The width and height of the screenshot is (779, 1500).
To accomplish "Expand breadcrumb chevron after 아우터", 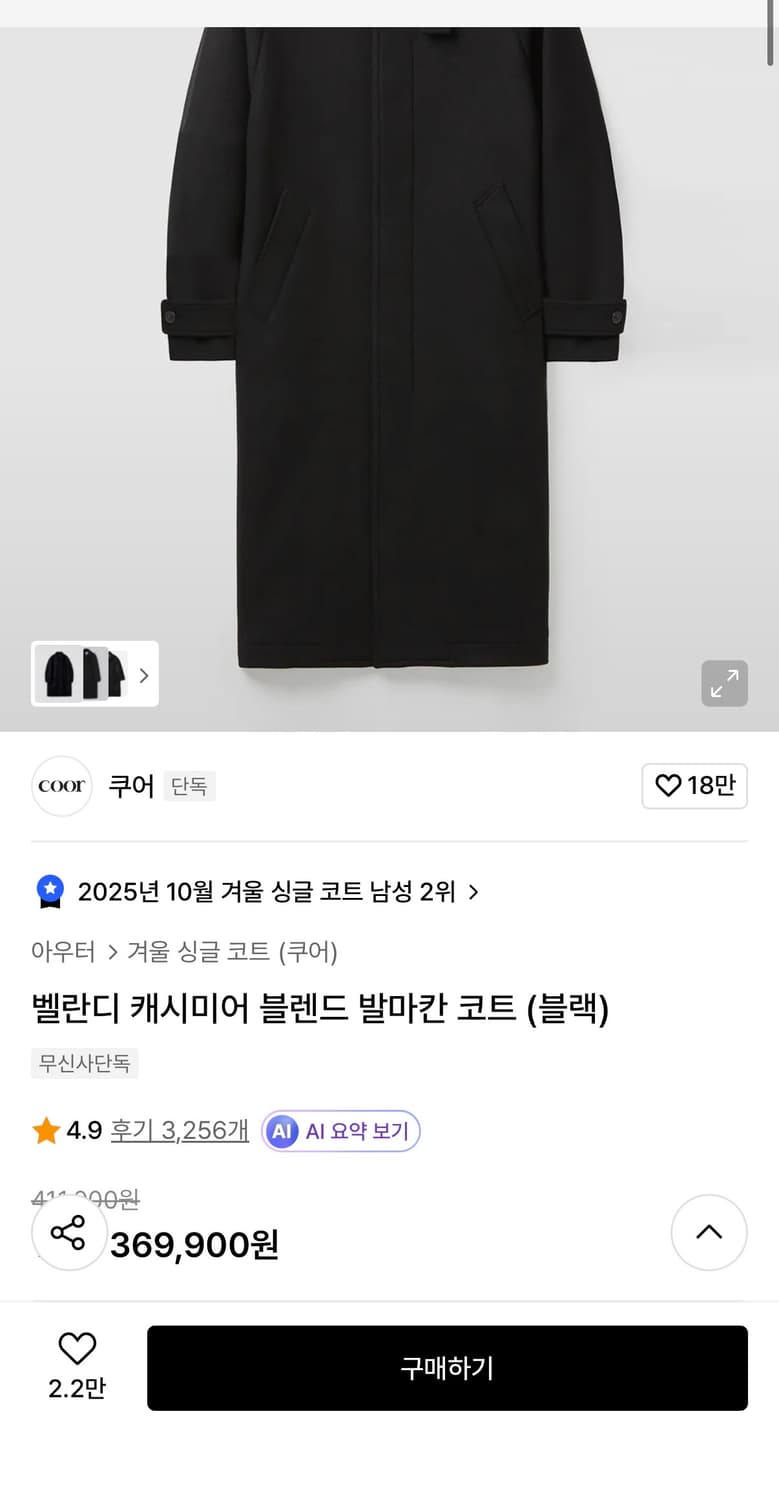I will pyautogui.click(x=113, y=952).
